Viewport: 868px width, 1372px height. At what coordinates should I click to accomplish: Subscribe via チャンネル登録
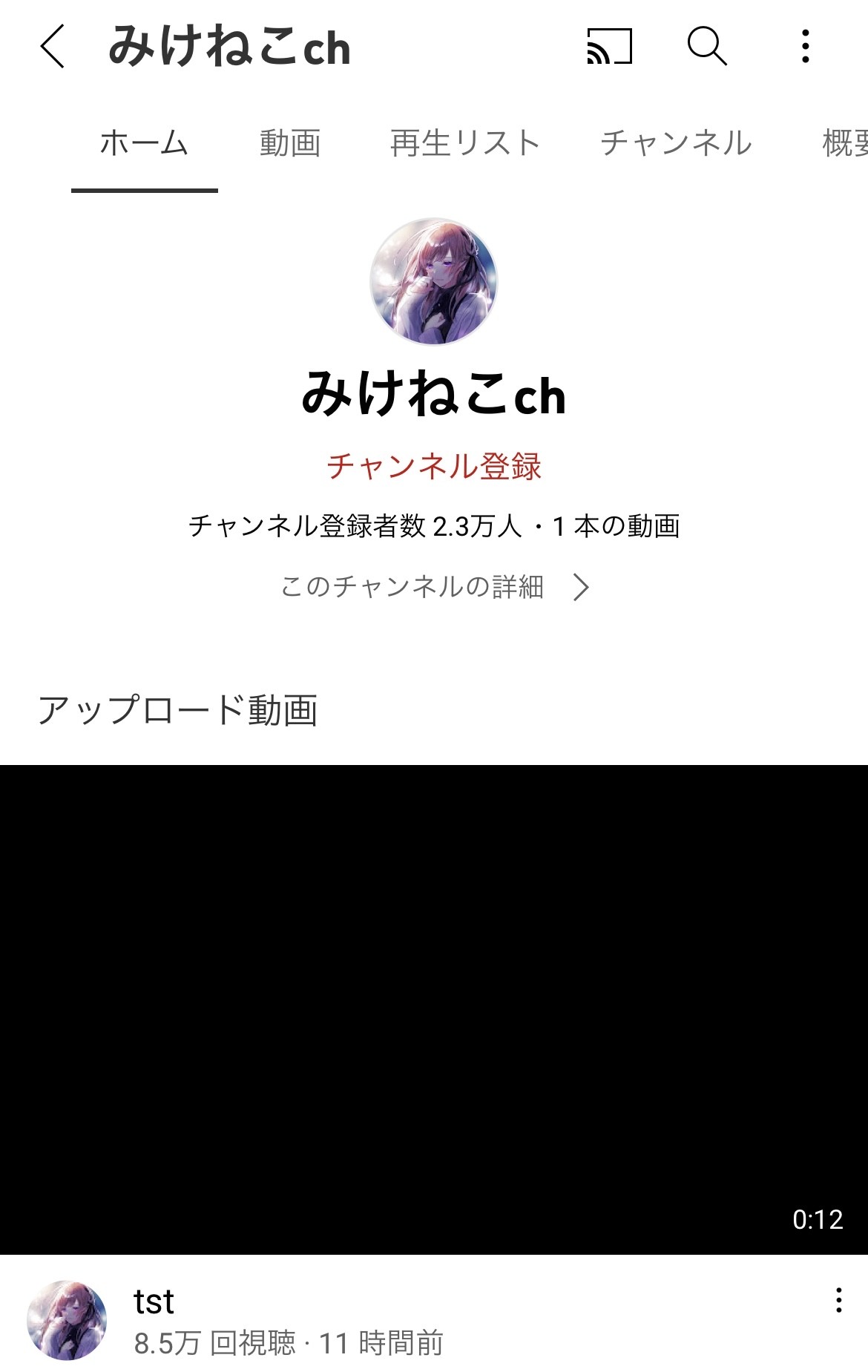[x=434, y=467]
